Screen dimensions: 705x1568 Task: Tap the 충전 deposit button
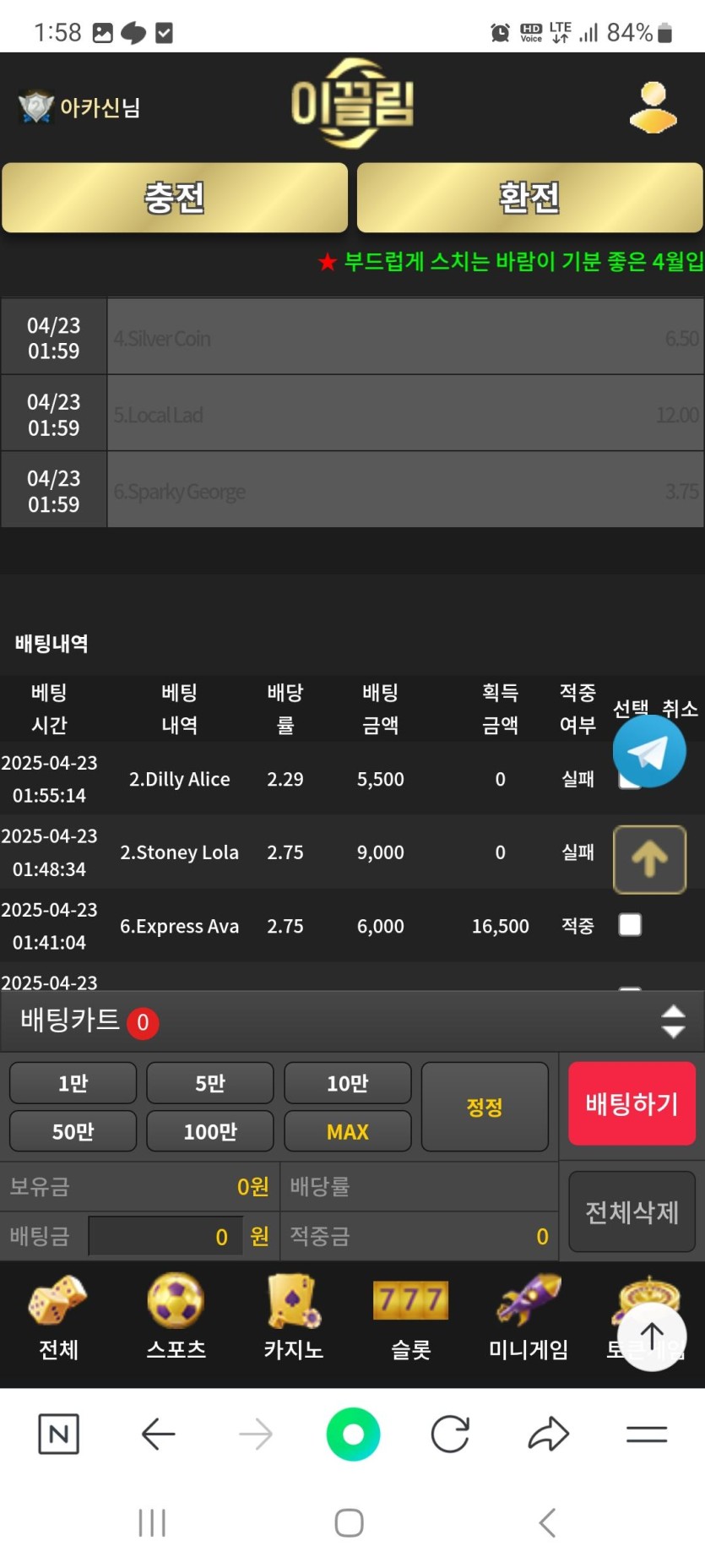click(x=175, y=198)
